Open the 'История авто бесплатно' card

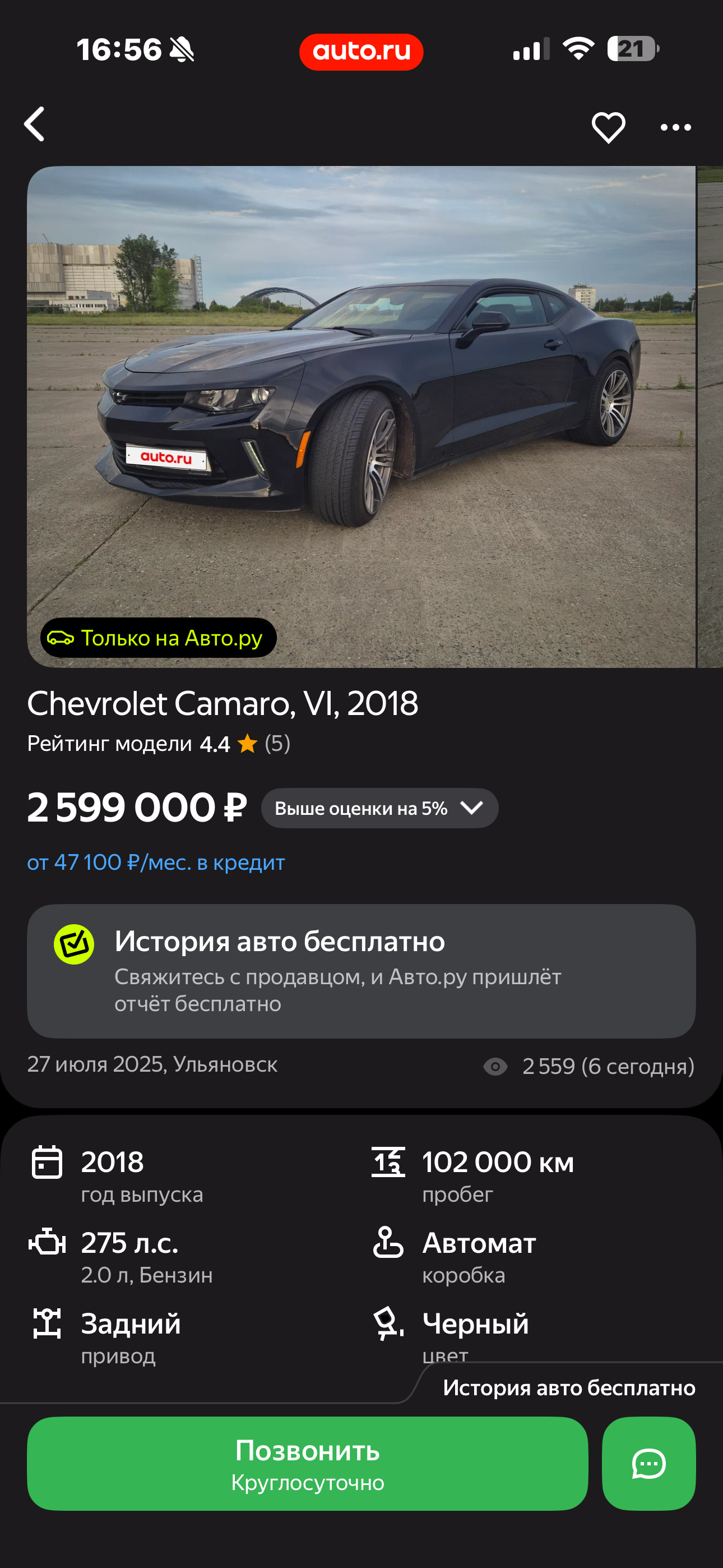[x=361, y=971]
